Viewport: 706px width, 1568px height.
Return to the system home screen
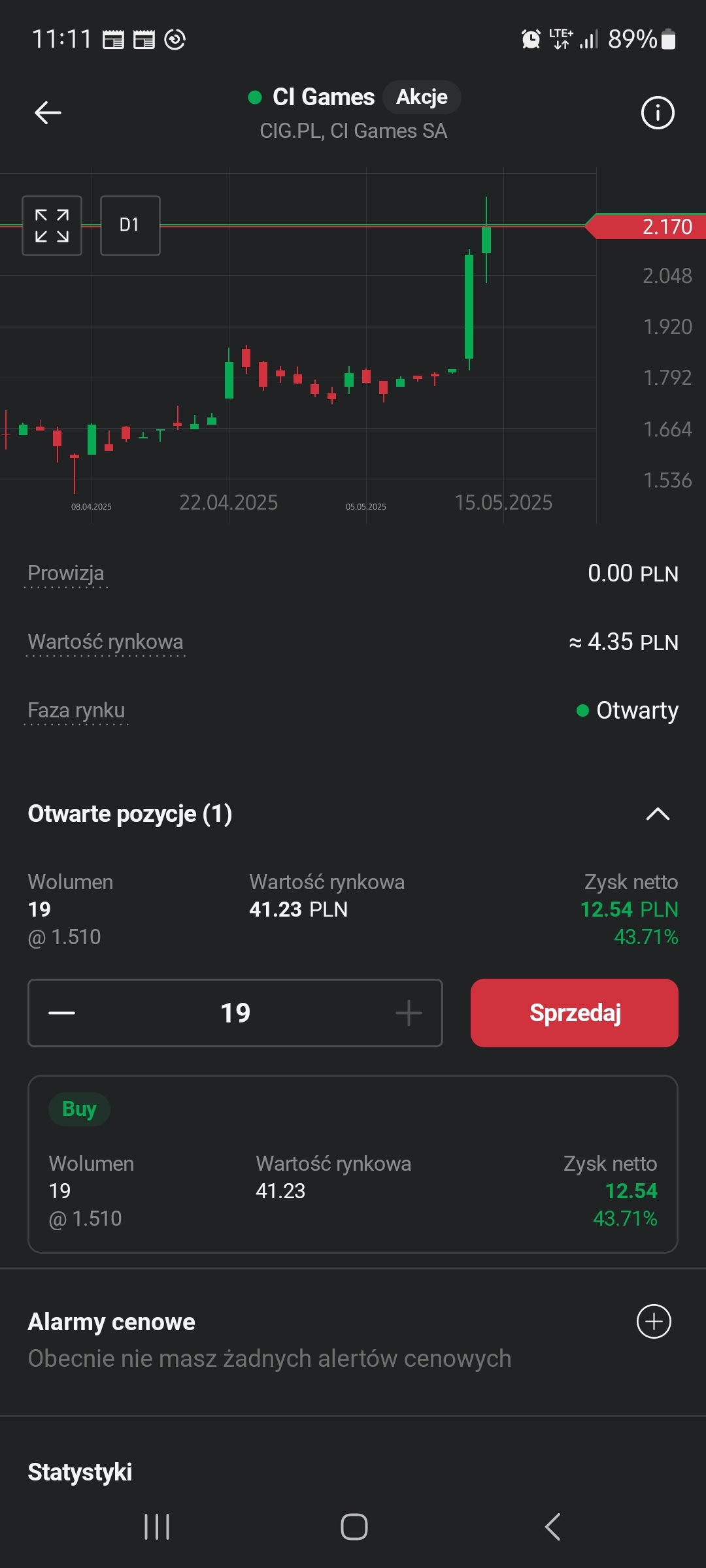tap(354, 1527)
